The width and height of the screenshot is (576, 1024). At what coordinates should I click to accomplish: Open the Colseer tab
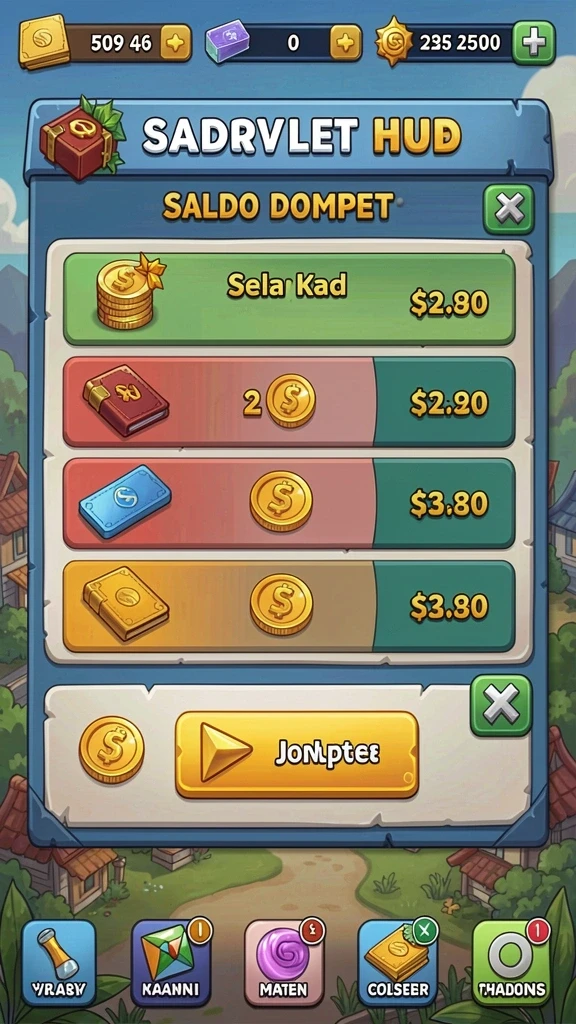point(398,963)
